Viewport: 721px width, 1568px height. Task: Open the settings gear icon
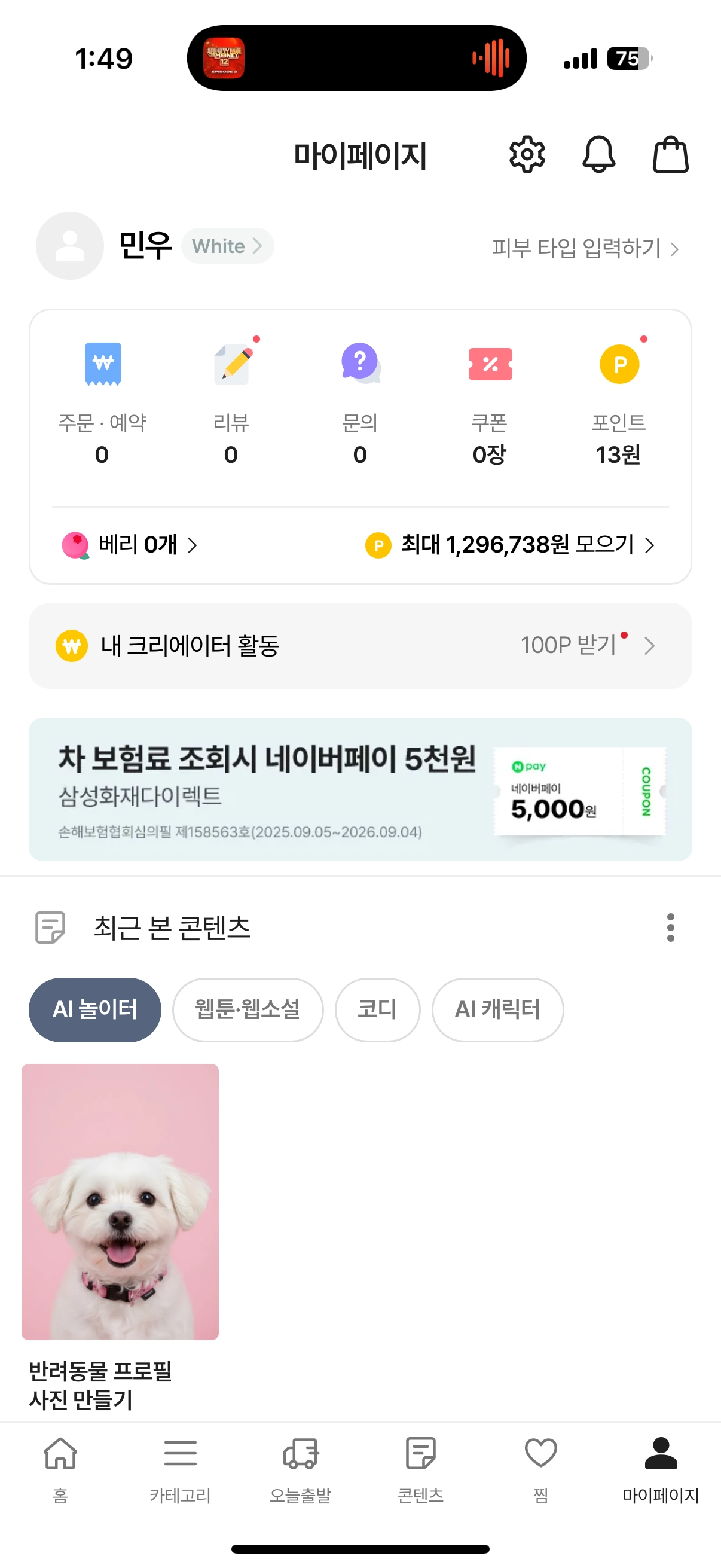click(527, 155)
